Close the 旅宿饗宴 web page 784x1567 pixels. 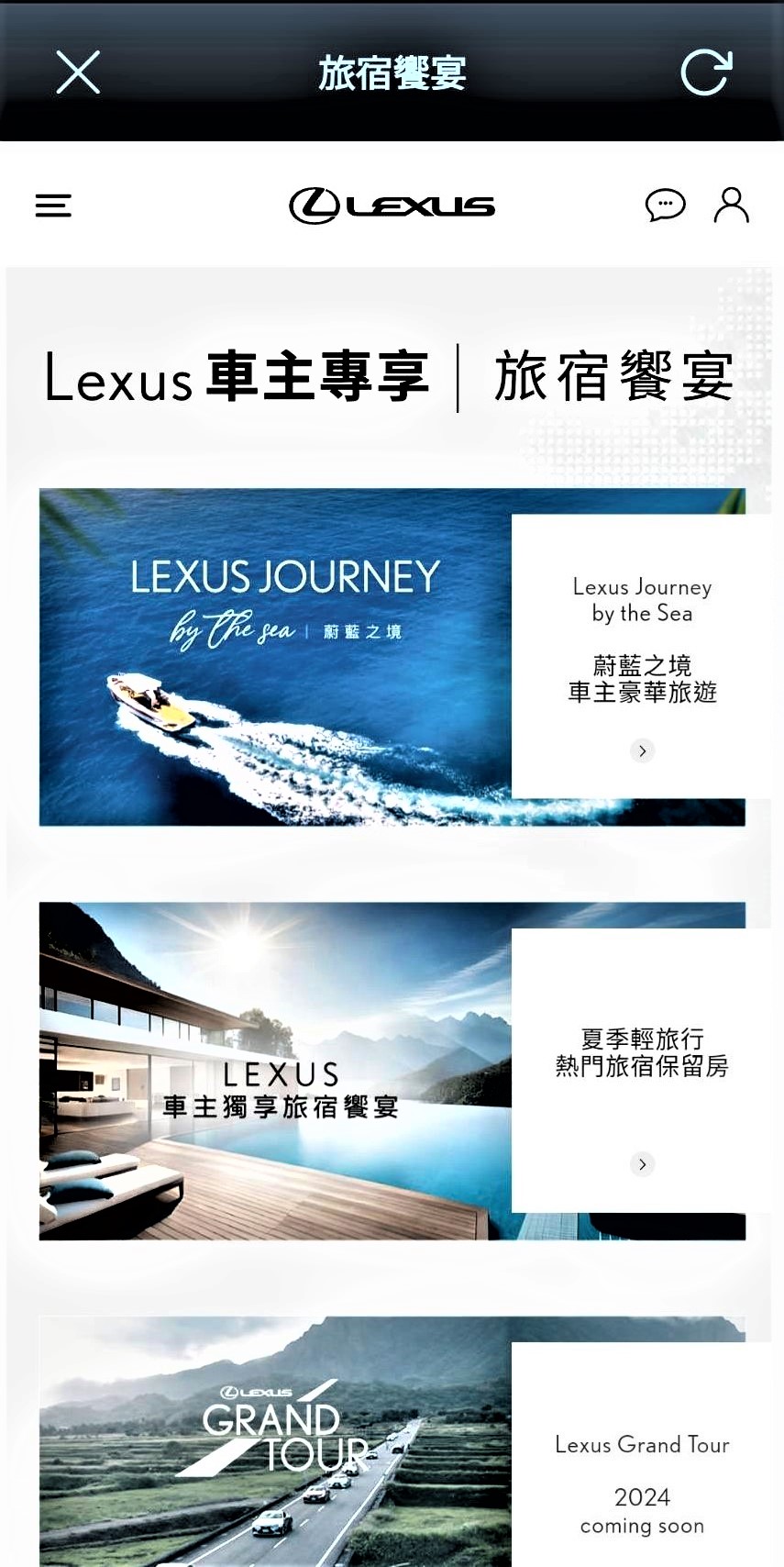click(78, 72)
